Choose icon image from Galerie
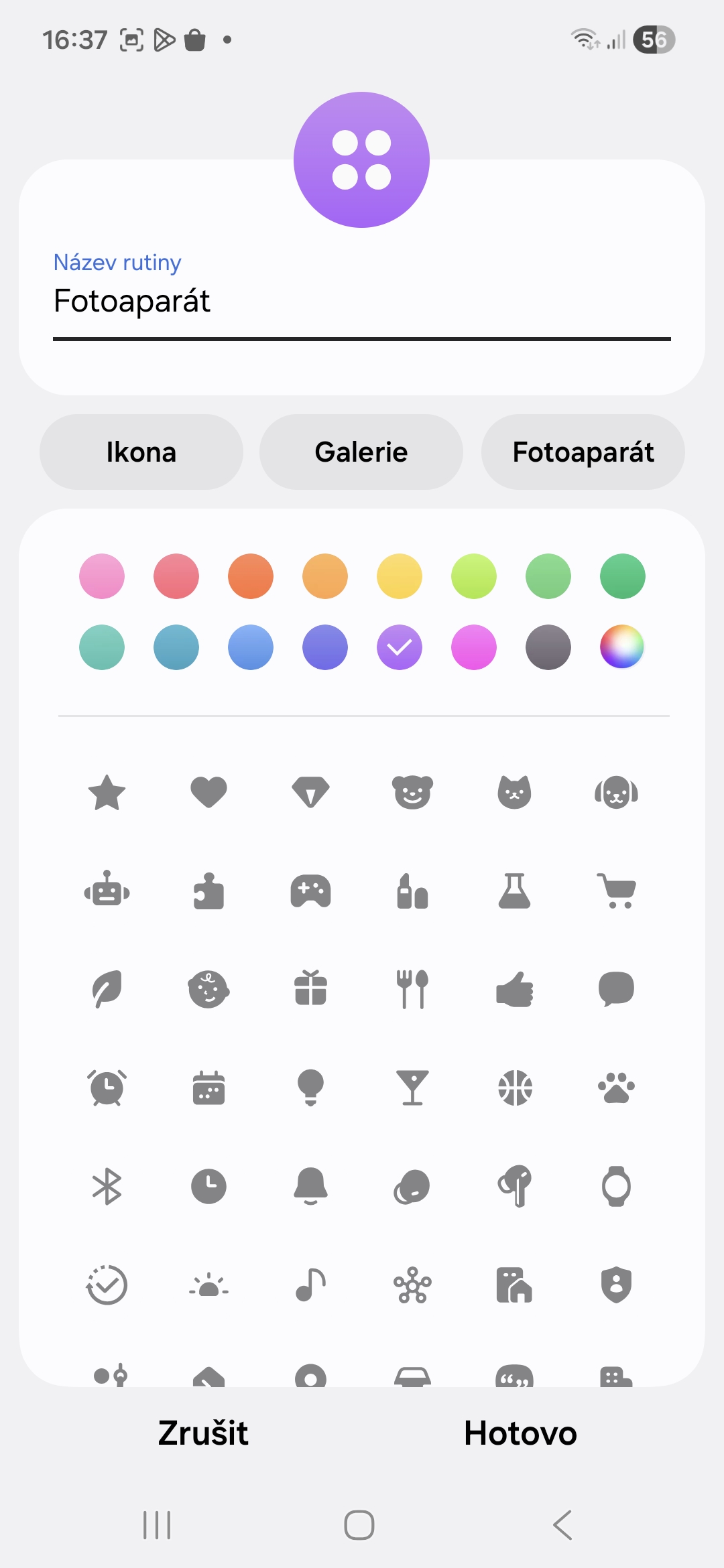 click(361, 452)
